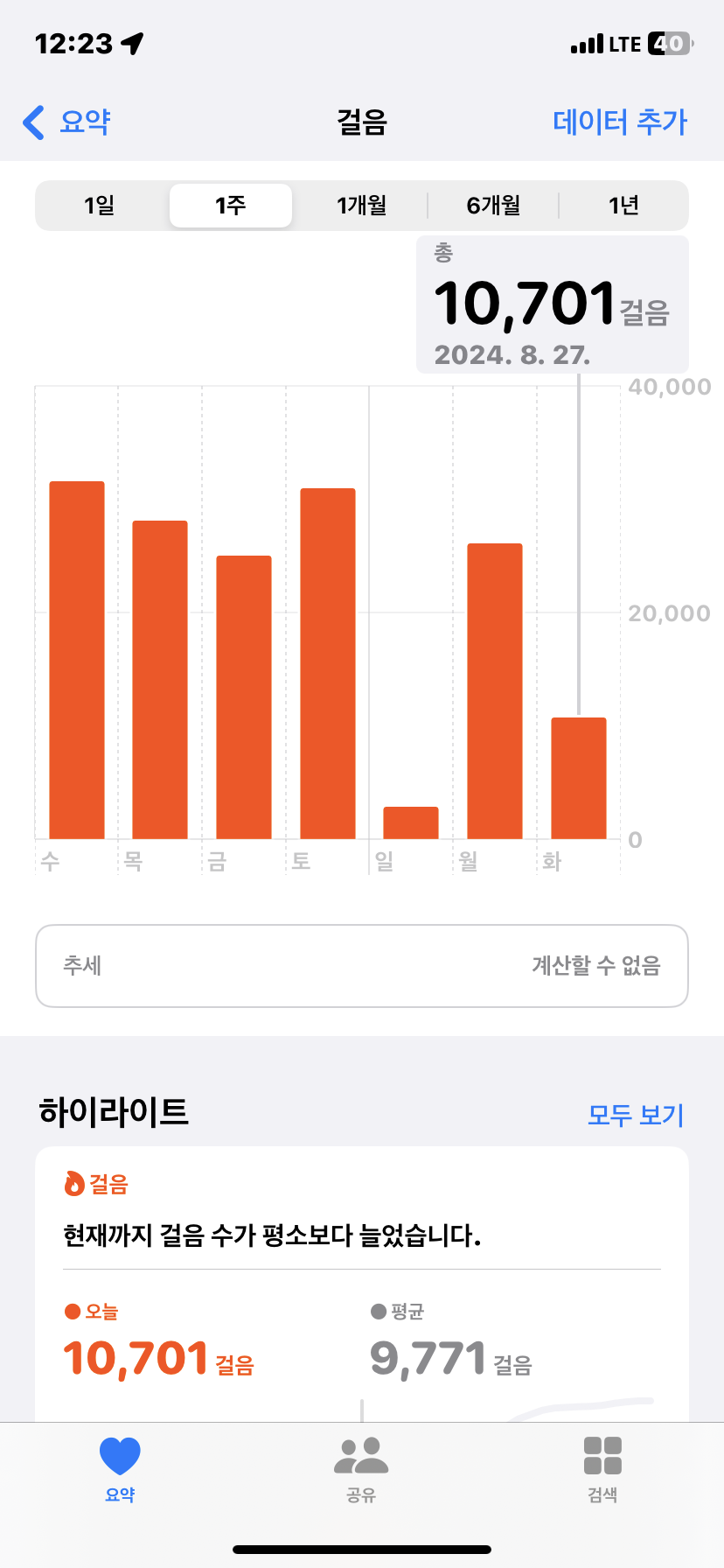This screenshot has width=724, height=1568.
Task: Switch to the 1년 view
Action: (x=623, y=206)
